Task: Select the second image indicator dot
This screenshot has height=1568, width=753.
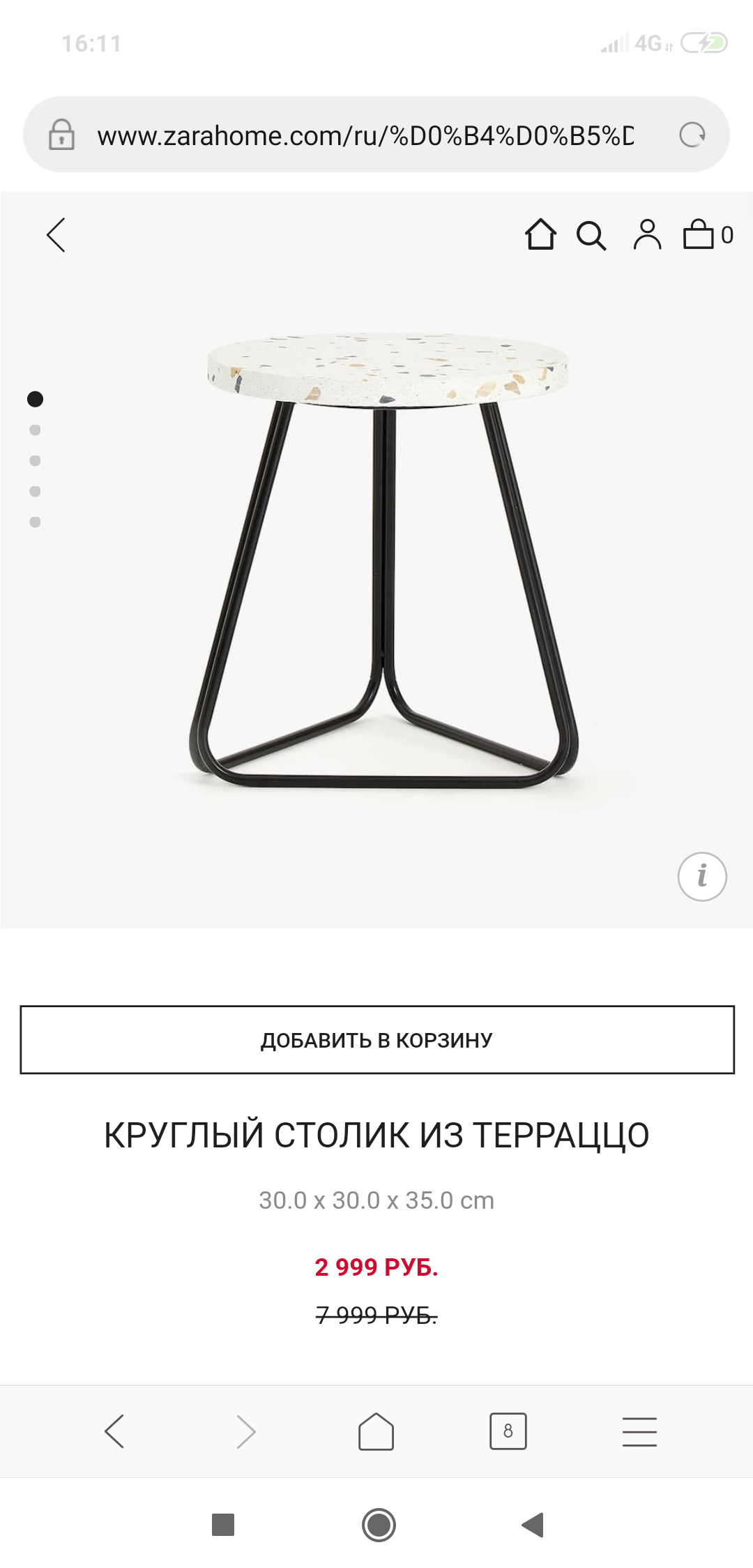Action: 35,430
